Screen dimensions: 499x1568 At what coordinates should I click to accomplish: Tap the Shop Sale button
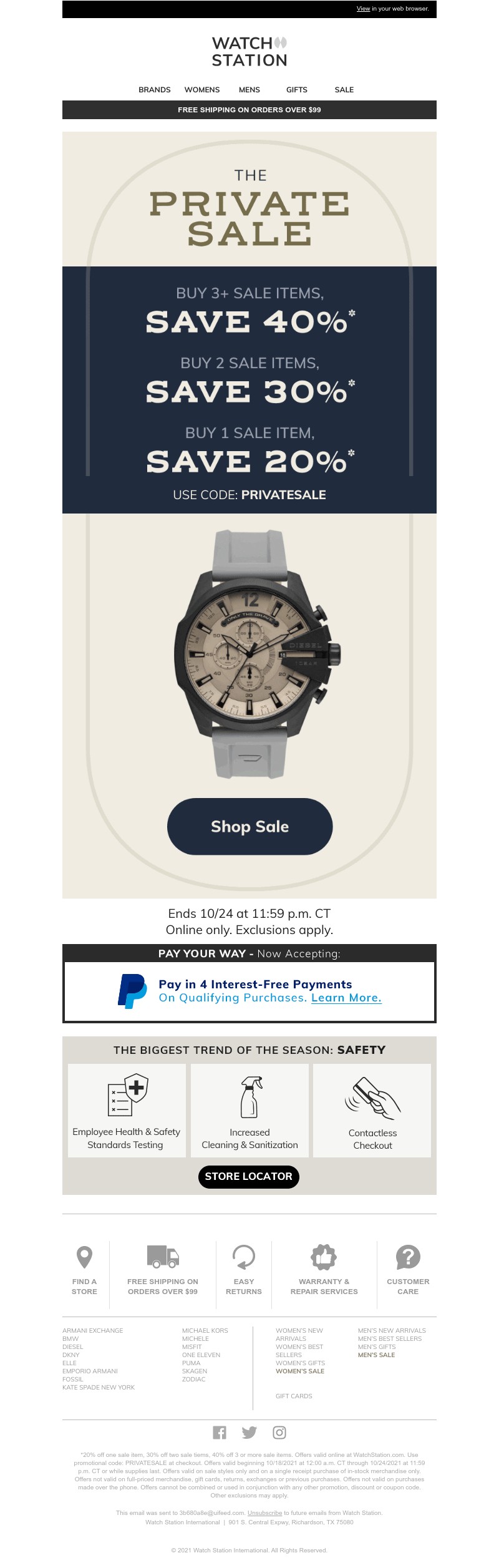(x=249, y=827)
